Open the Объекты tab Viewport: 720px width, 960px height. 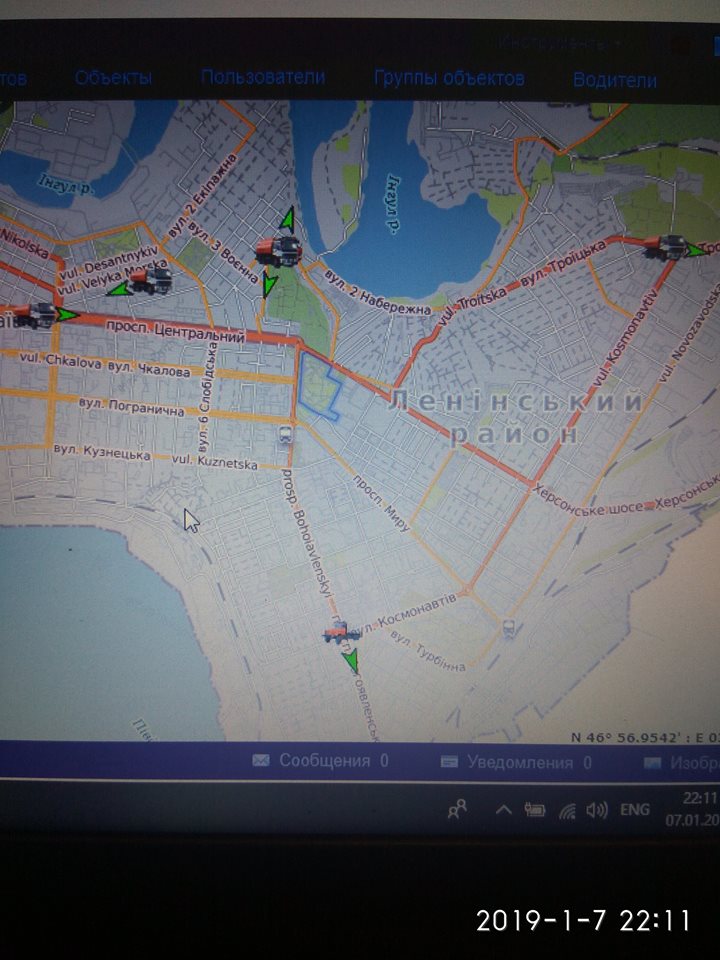113,78
